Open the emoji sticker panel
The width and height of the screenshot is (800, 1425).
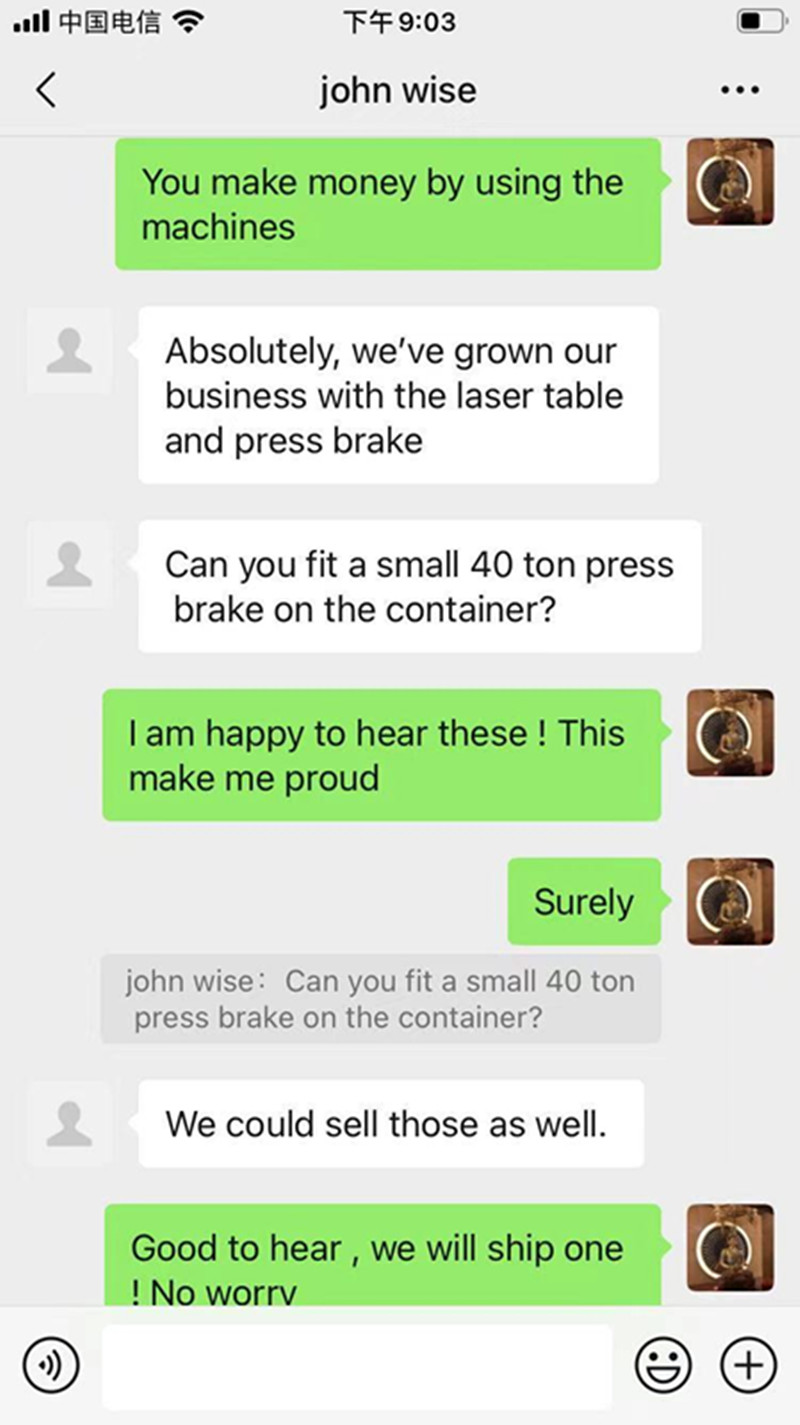click(x=663, y=1366)
